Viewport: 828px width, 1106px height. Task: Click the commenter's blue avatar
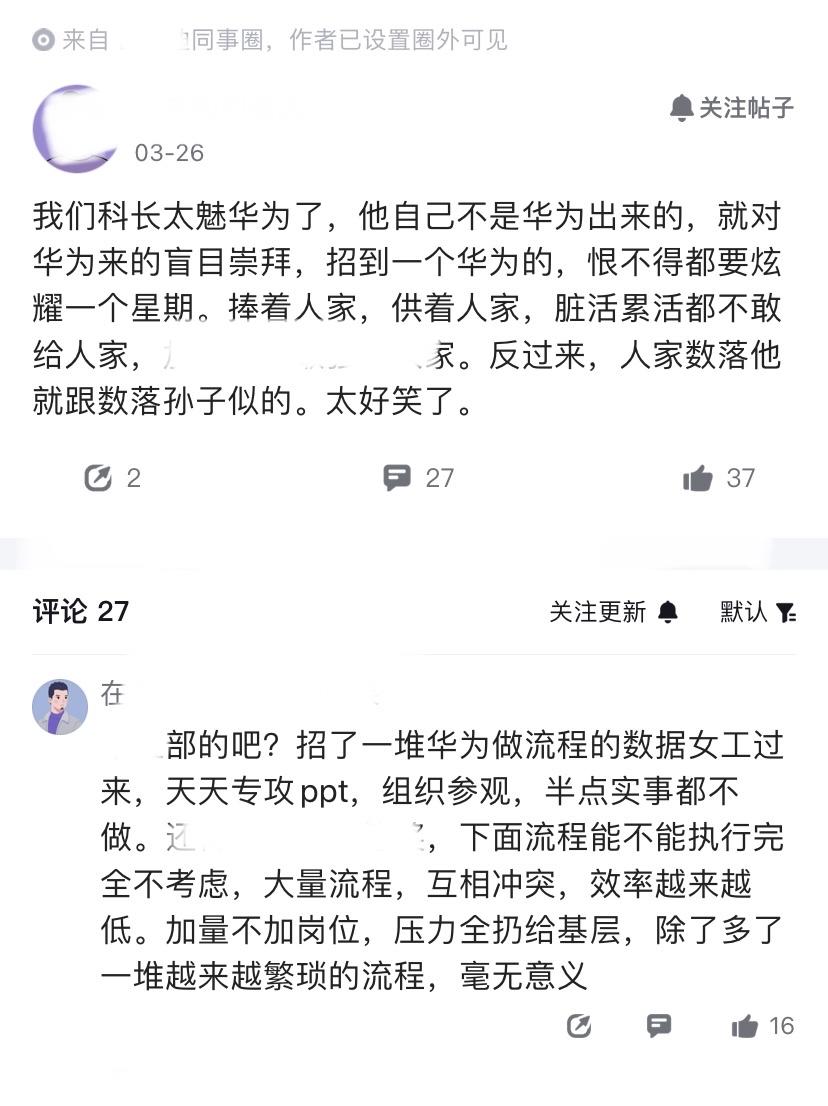(x=61, y=706)
